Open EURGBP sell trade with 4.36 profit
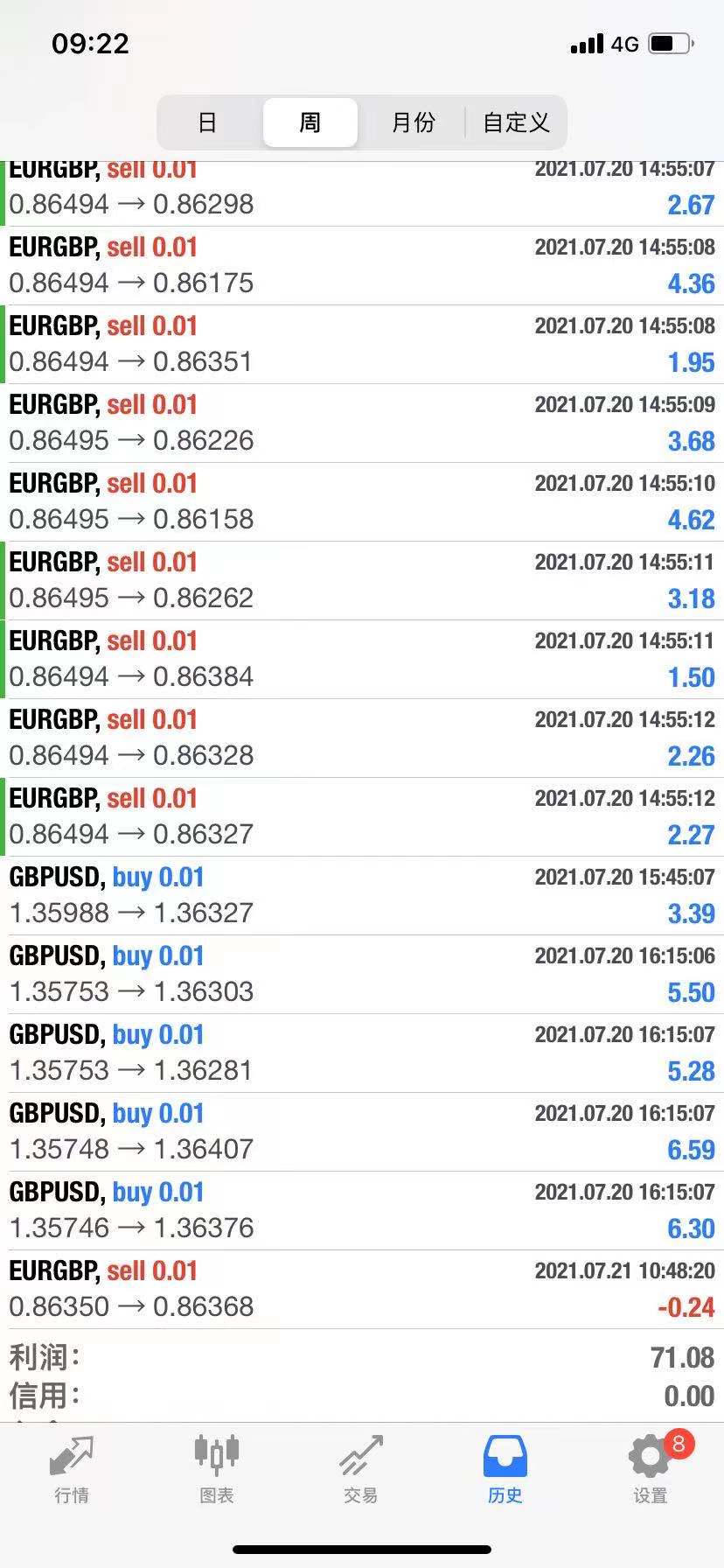Viewport: 724px width, 1568px height. (362, 266)
